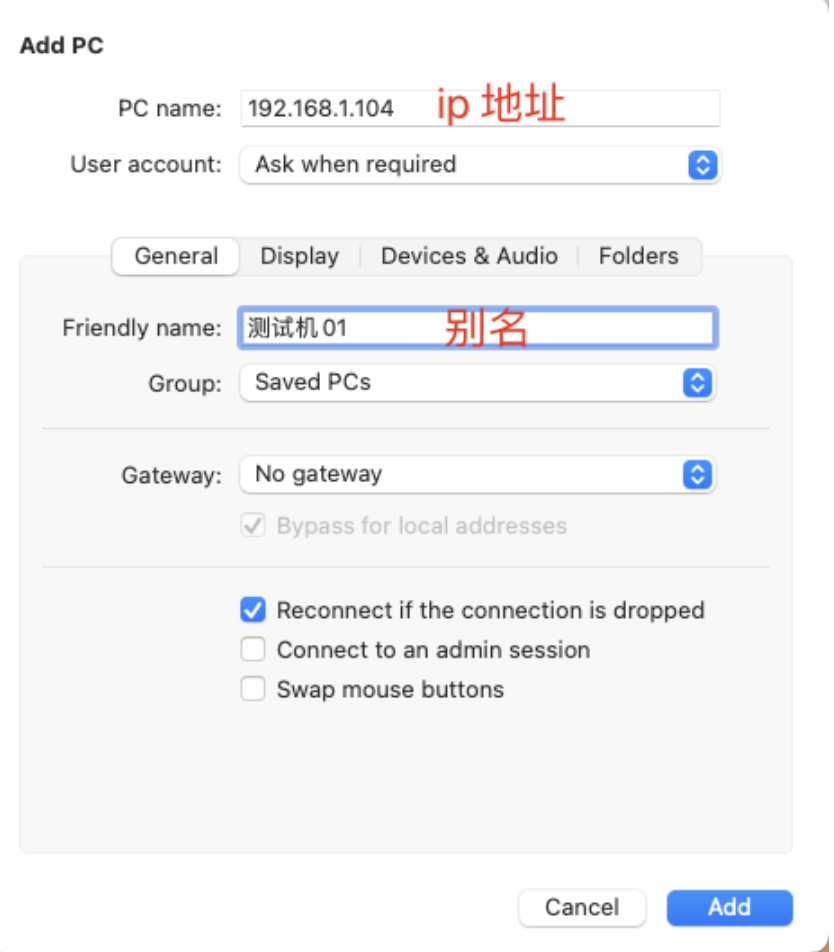
Task: Switch to the Display tab
Action: [299, 256]
